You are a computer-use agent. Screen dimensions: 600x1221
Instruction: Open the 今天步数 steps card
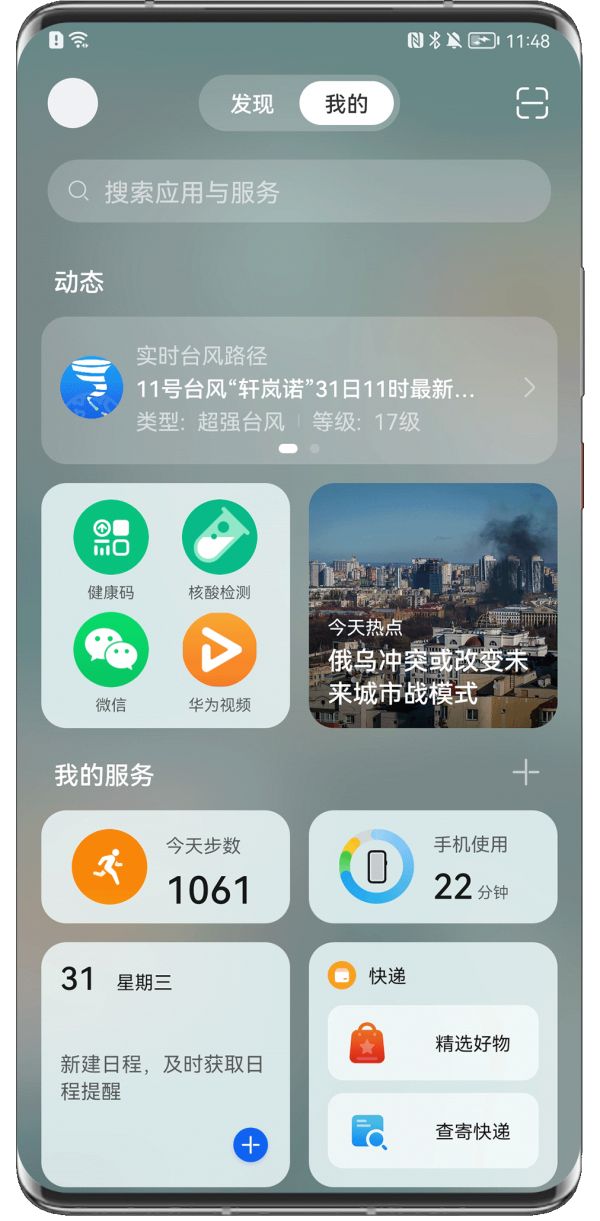(x=165, y=867)
